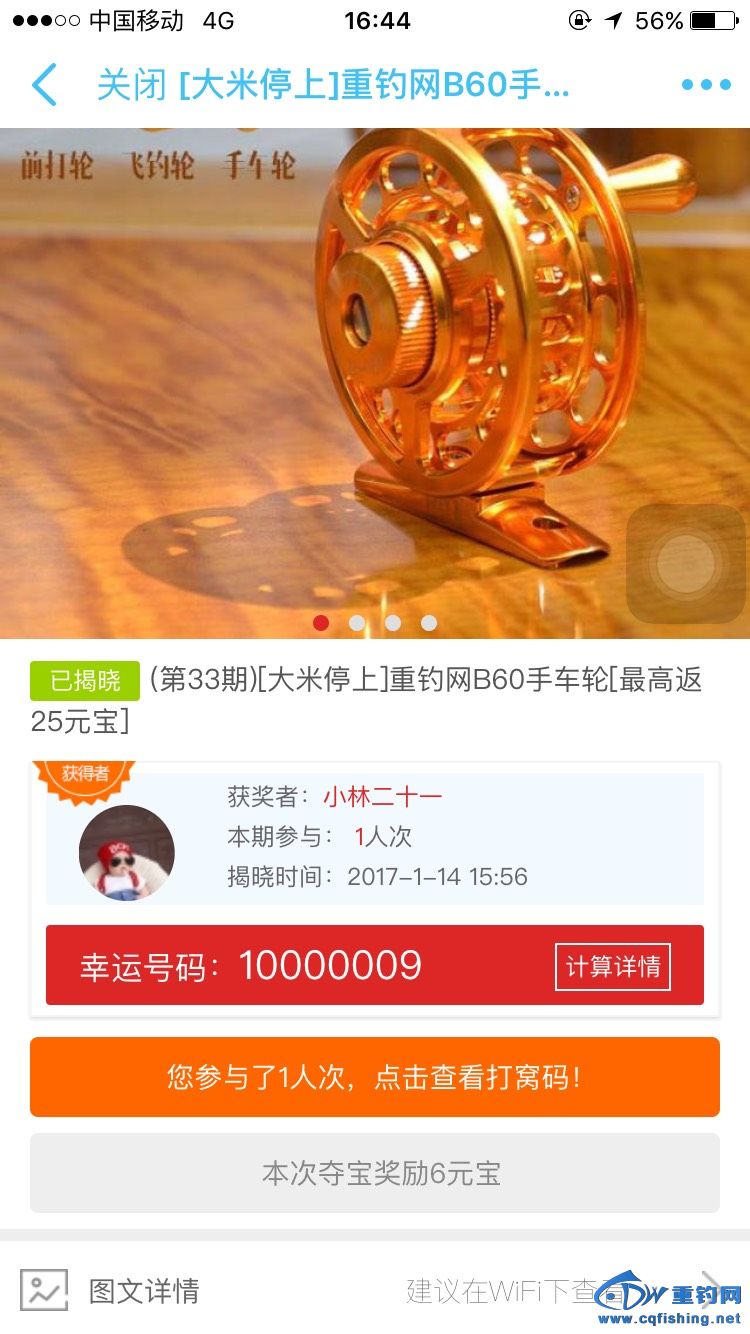View your 打窝码 via the orange button

(375, 1077)
